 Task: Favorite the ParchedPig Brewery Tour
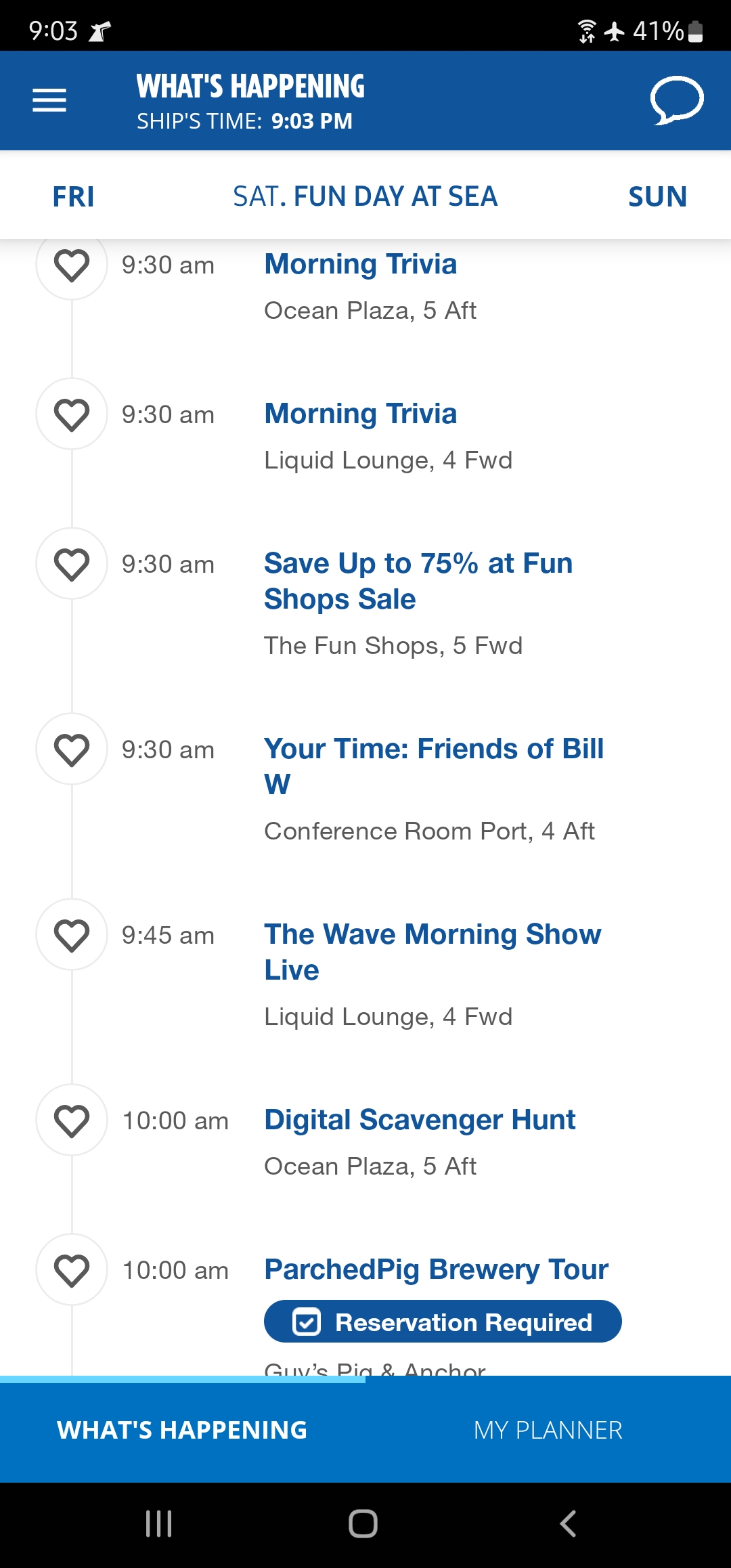click(x=72, y=1270)
